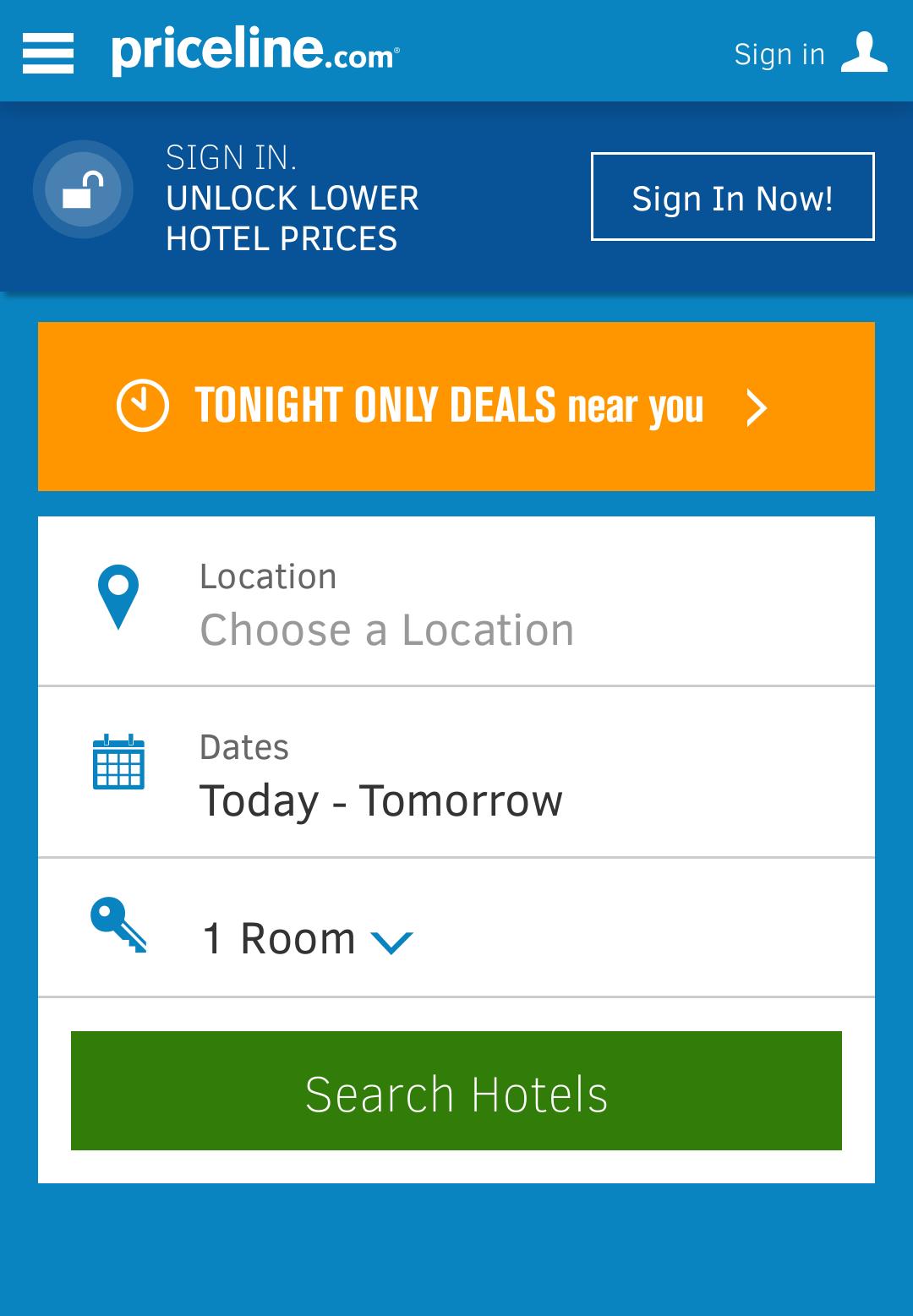
Task: Open Tonight Only Deals near you
Action: tap(456, 407)
